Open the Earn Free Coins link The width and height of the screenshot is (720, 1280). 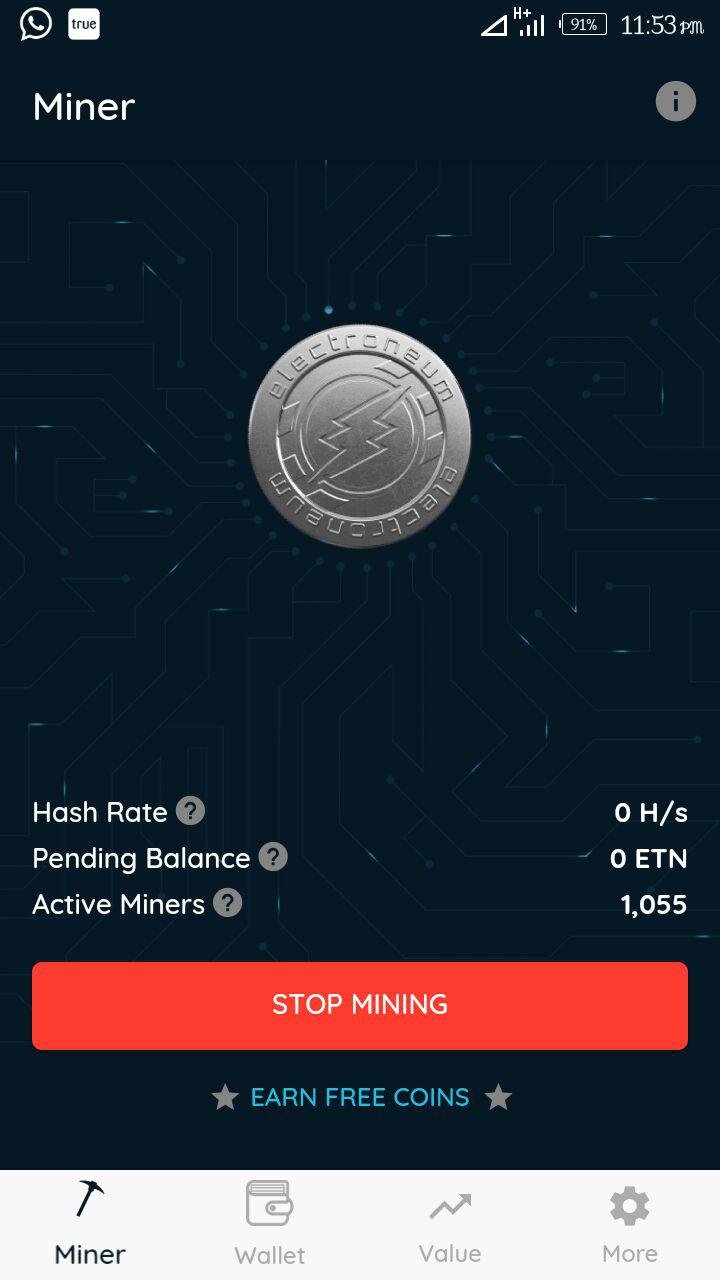tap(360, 1097)
